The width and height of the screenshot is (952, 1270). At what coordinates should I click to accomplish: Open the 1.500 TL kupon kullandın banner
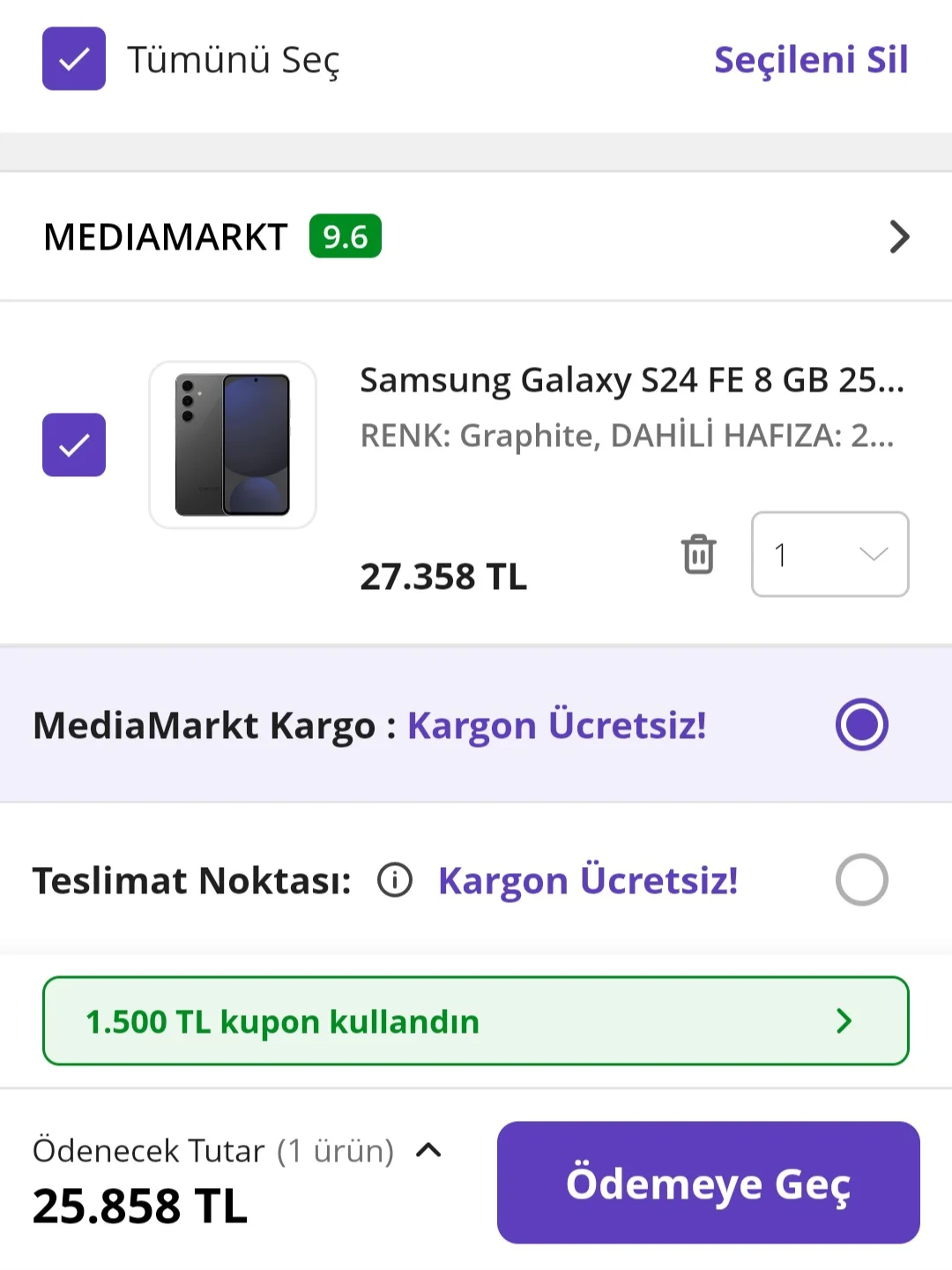(475, 1021)
